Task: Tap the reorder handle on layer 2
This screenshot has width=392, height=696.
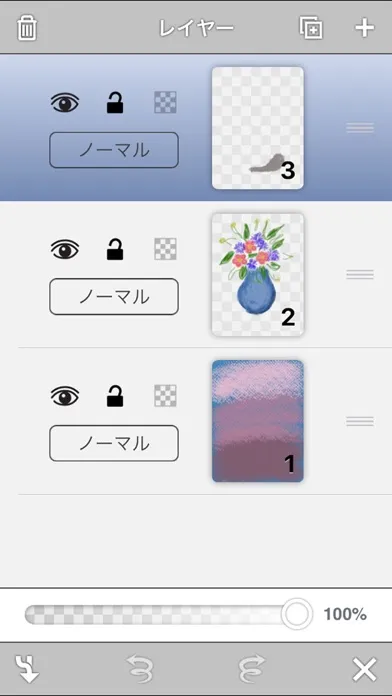Action: (360, 274)
